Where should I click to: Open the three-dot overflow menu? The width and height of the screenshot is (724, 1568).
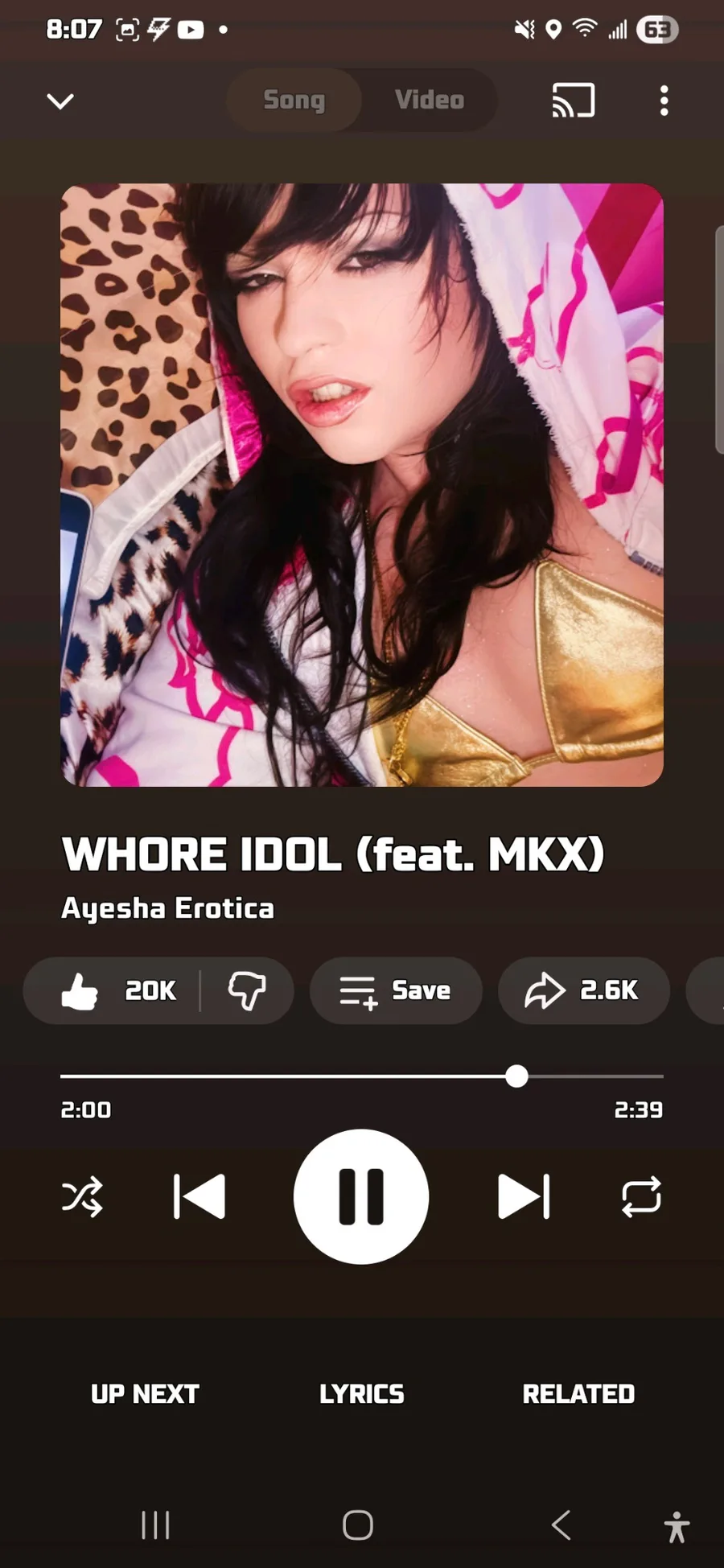point(664,101)
